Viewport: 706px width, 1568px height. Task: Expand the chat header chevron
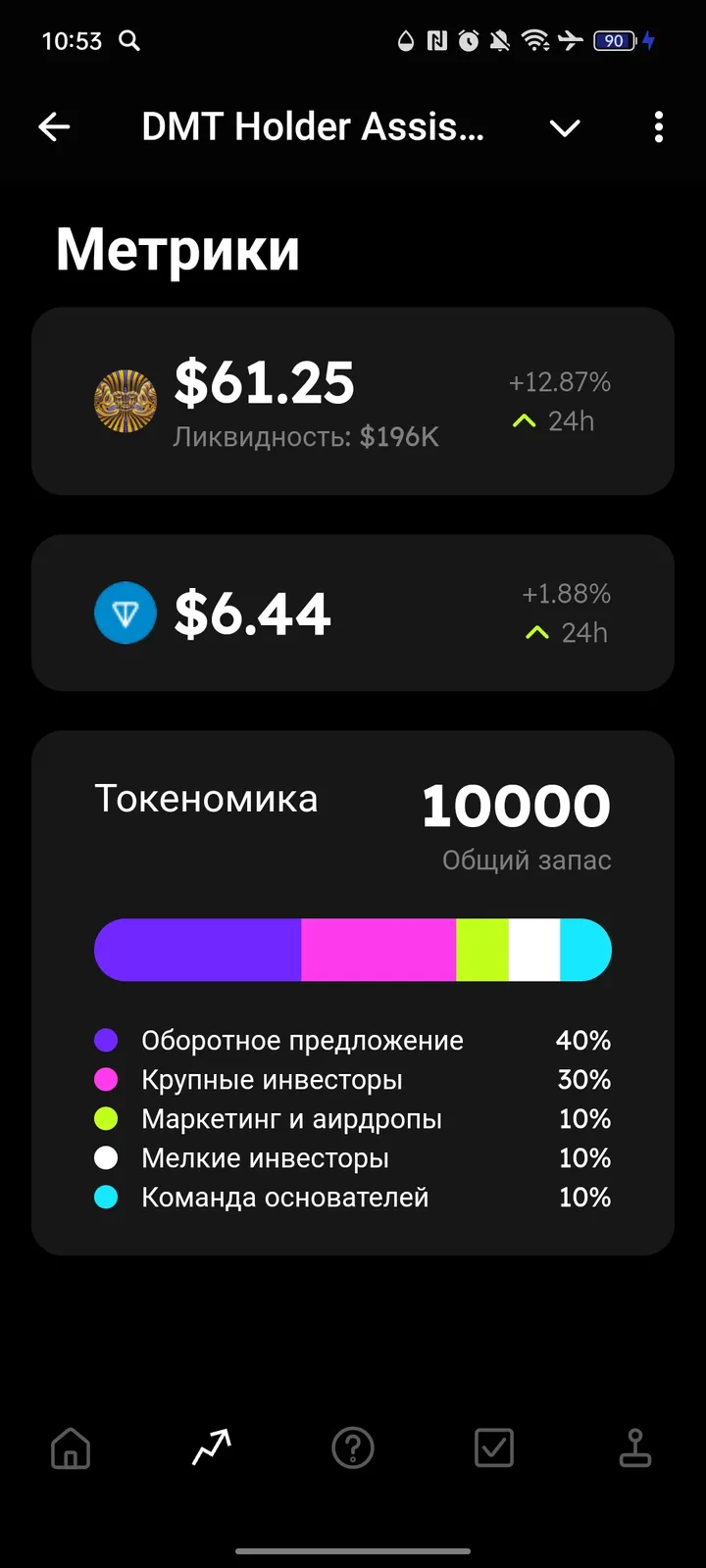pos(565,127)
